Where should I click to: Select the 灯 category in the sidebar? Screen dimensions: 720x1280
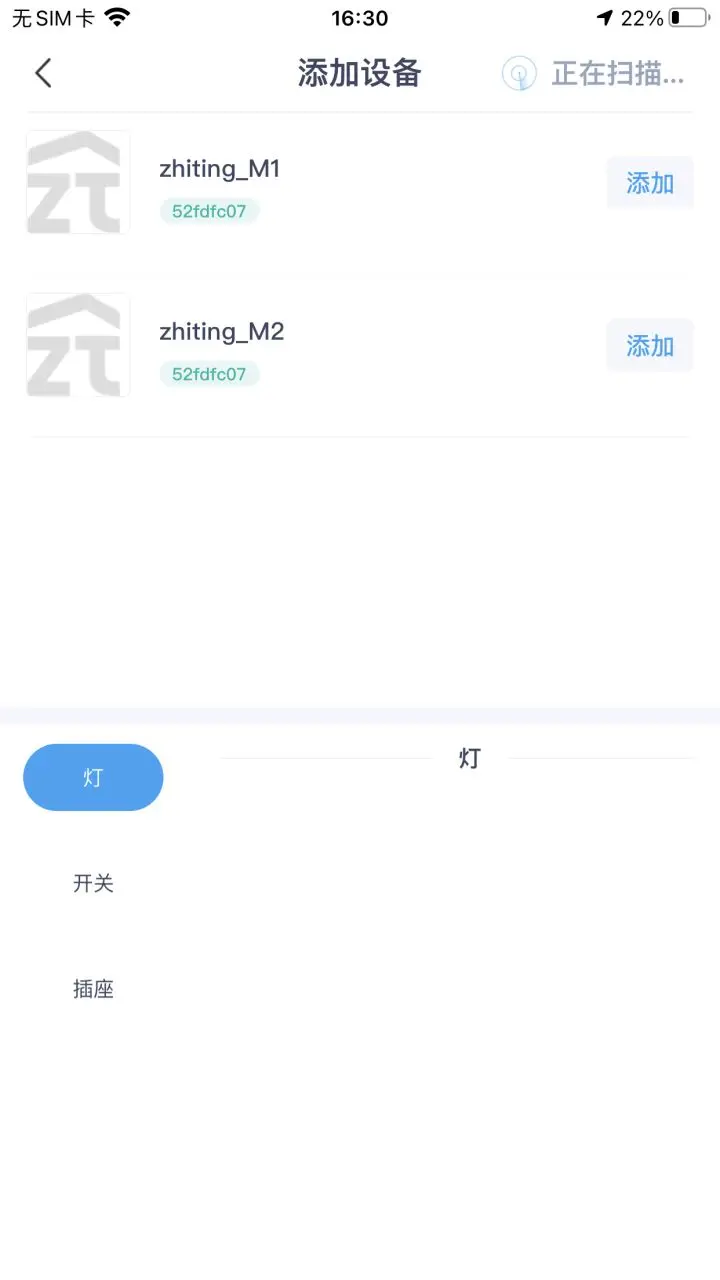[93, 777]
